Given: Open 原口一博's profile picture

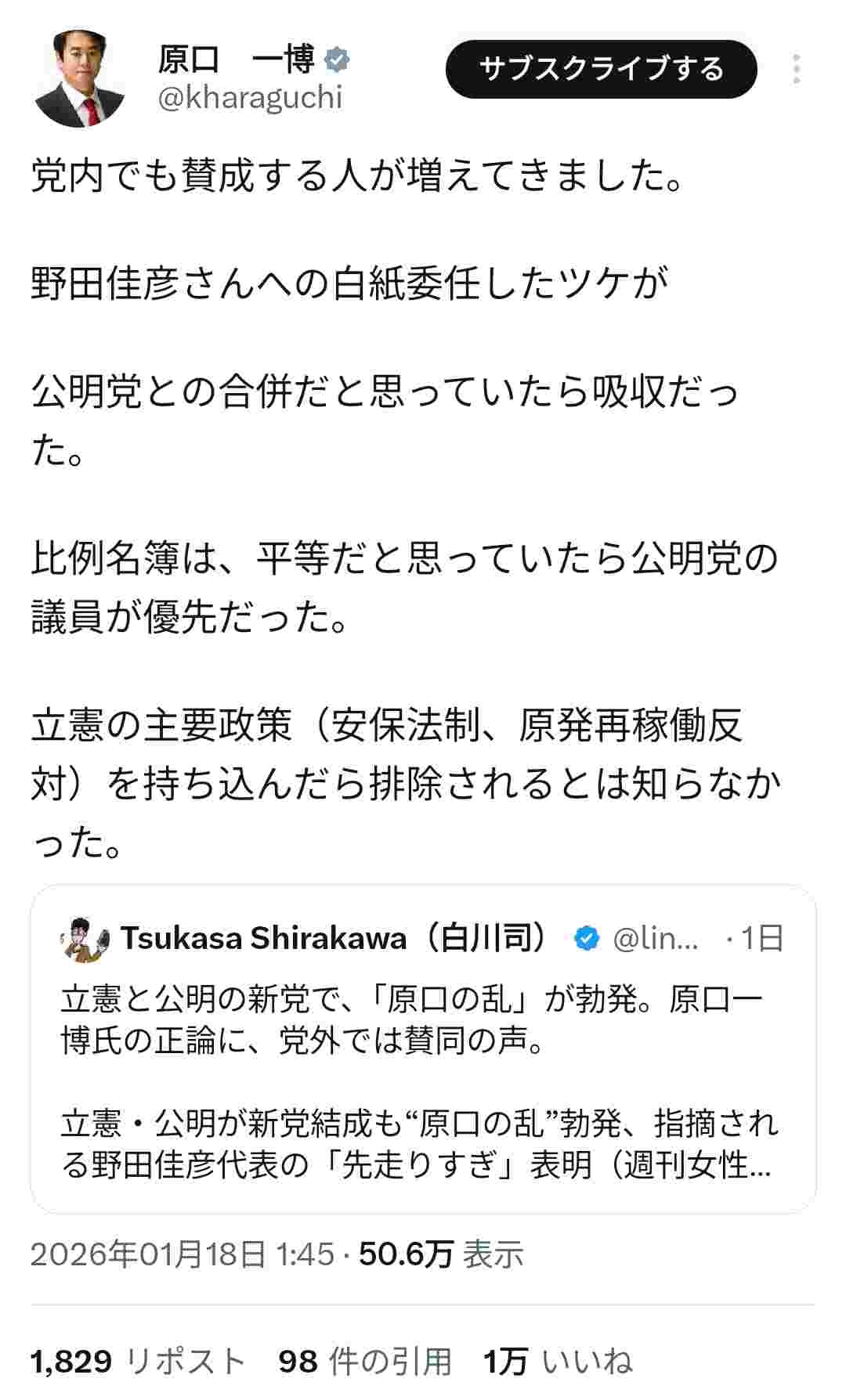Looking at the screenshot, I should (80, 78).
